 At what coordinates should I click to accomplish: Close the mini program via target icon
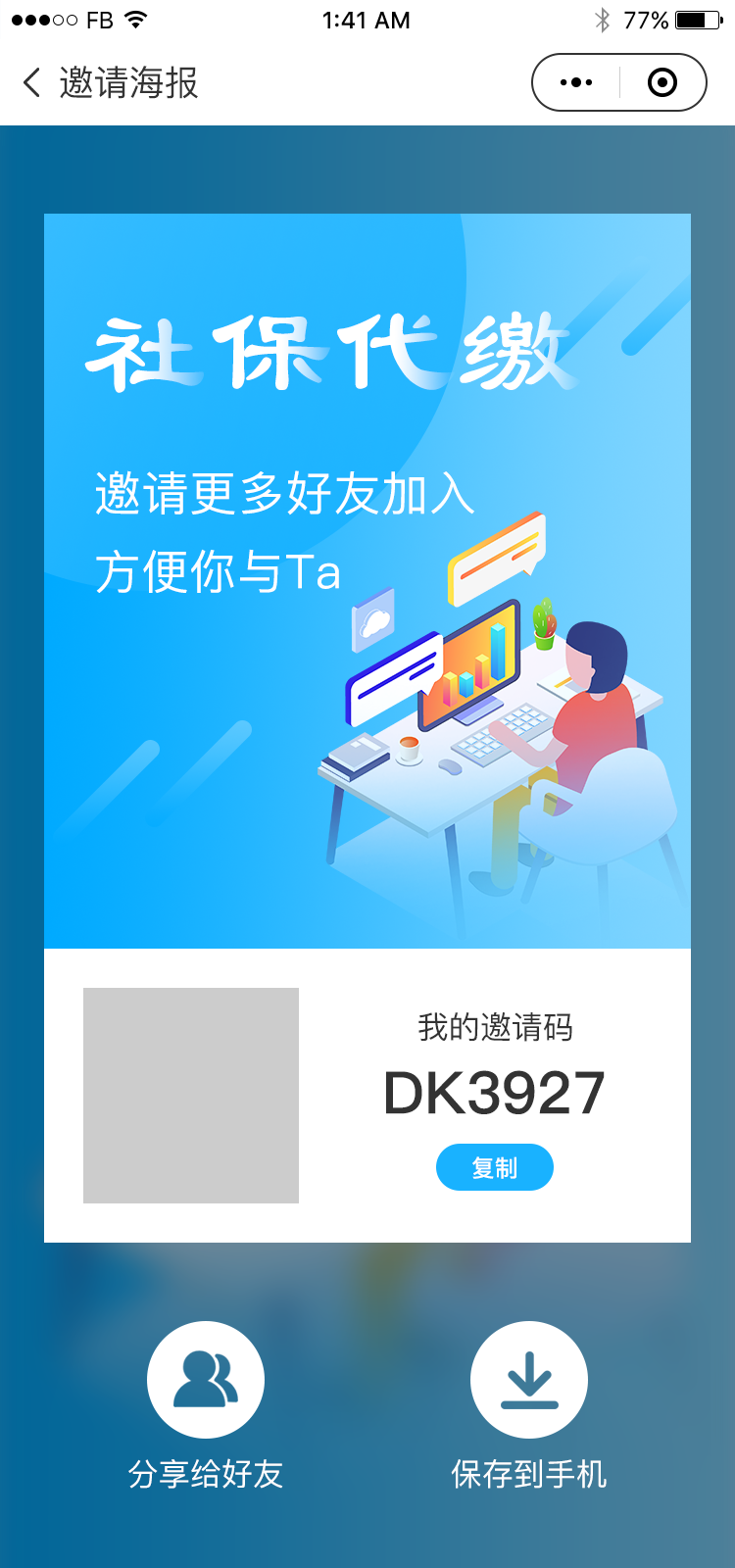(662, 82)
